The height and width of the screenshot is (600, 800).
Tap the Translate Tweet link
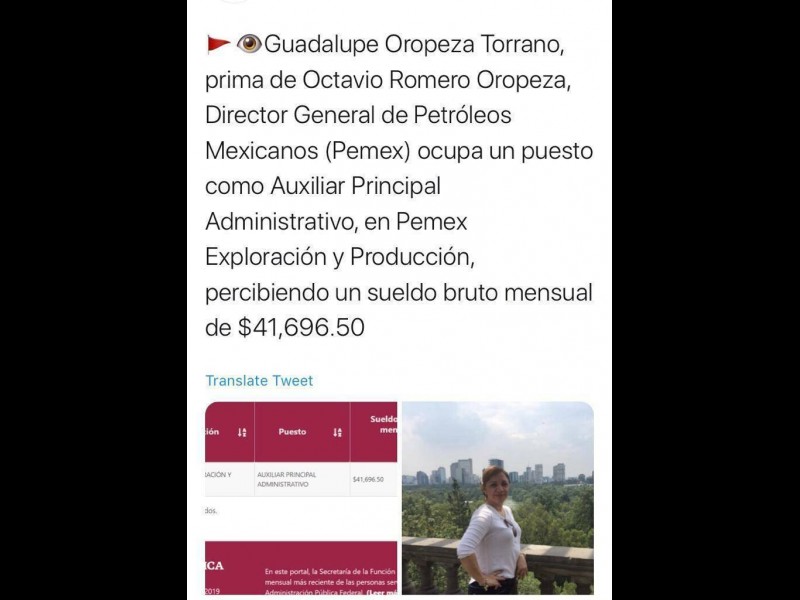259,381
